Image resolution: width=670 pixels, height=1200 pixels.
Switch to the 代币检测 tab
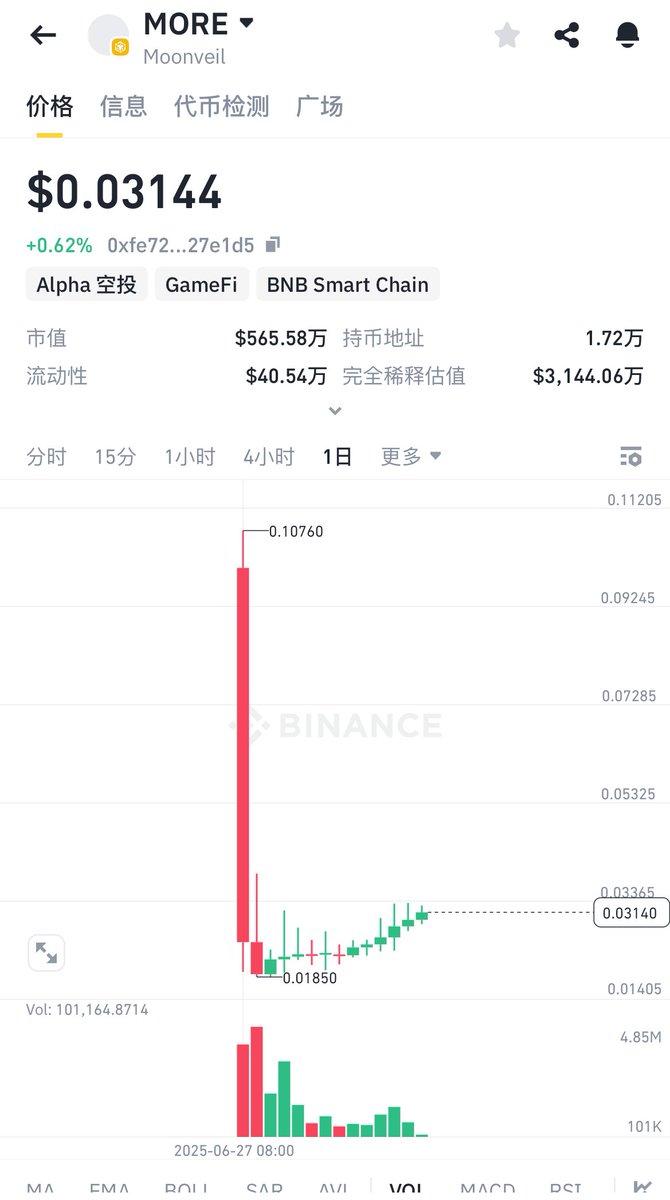coord(221,106)
